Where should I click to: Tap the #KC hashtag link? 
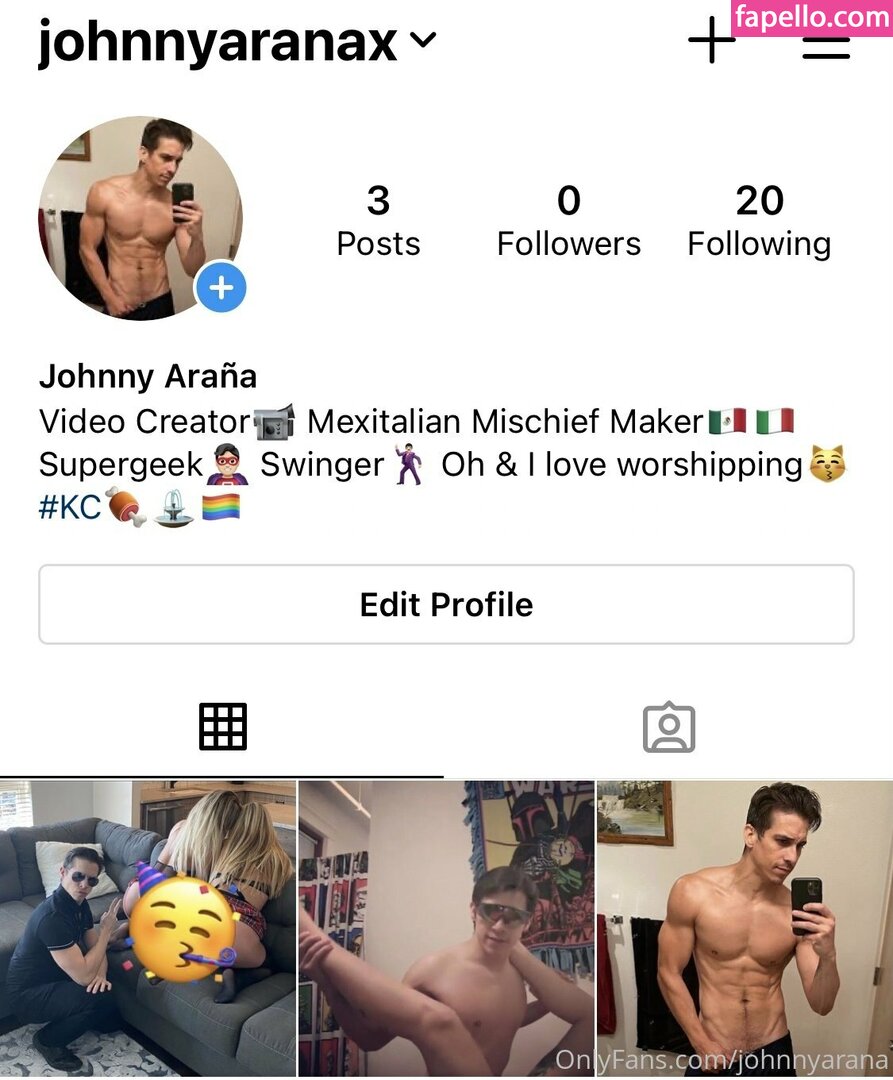tap(70, 507)
